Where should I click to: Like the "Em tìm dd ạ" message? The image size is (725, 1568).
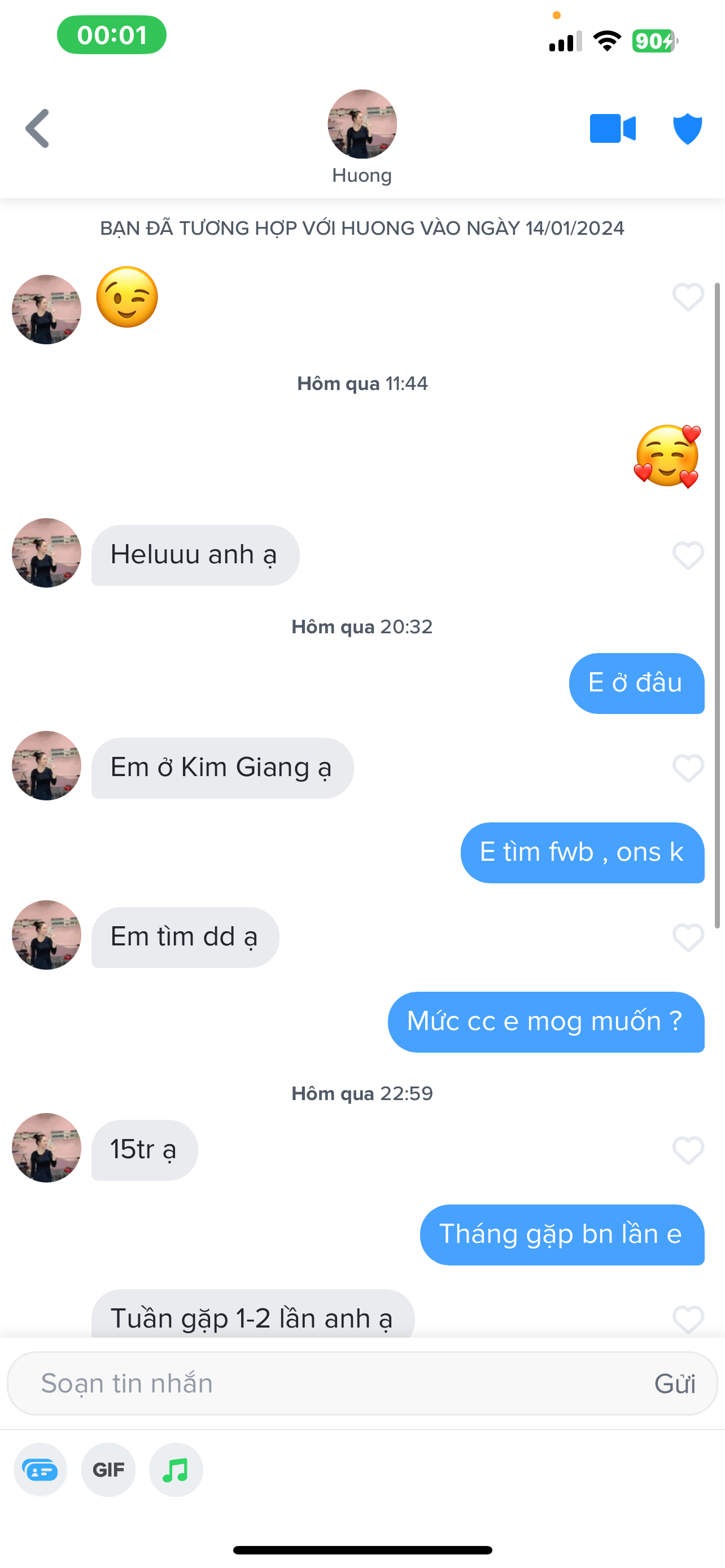(688, 937)
